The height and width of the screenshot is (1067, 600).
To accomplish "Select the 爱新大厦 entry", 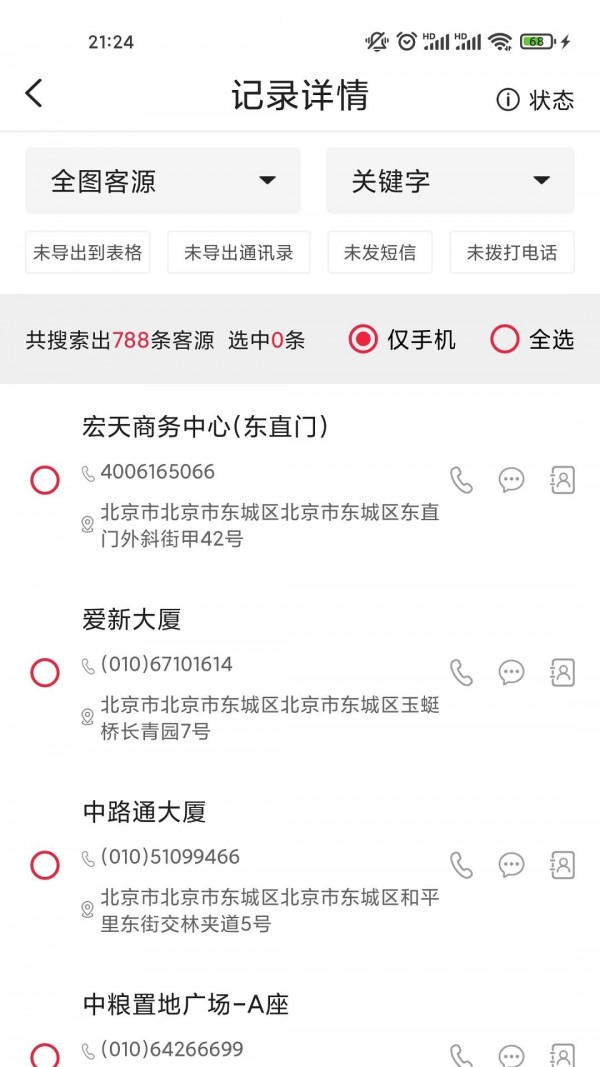I will (45, 673).
